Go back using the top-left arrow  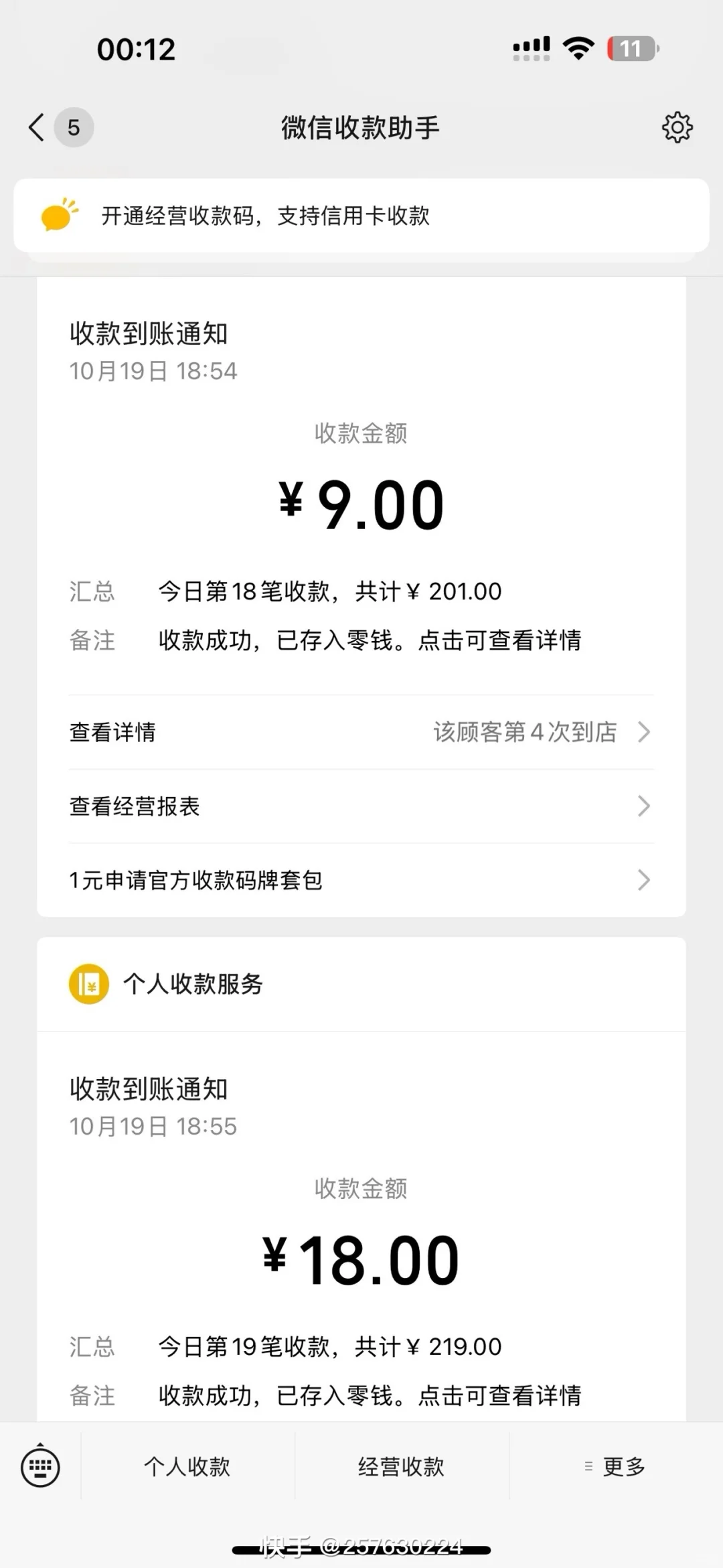pos(37,127)
